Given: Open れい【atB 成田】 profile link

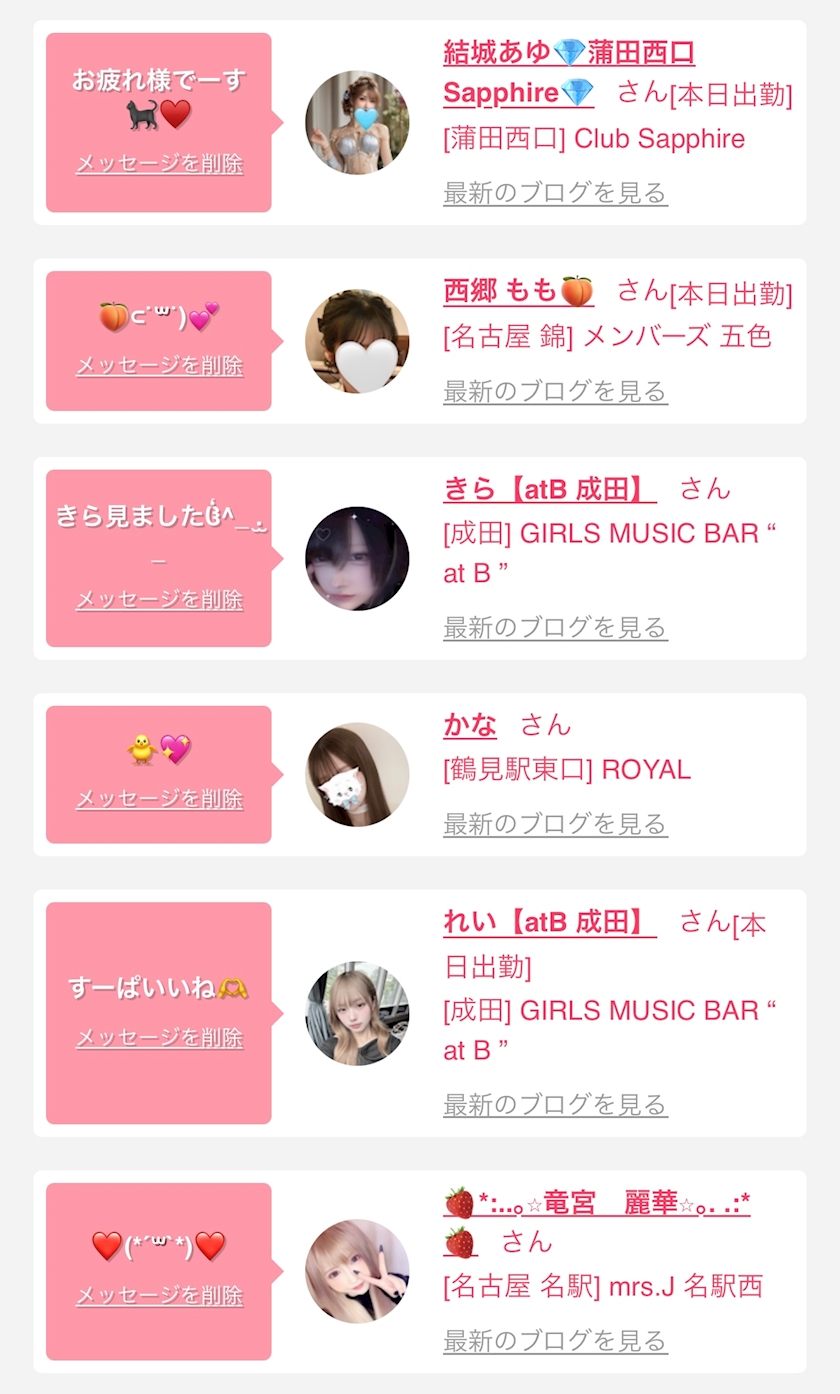Looking at the screenshot, I should (550, 922).
